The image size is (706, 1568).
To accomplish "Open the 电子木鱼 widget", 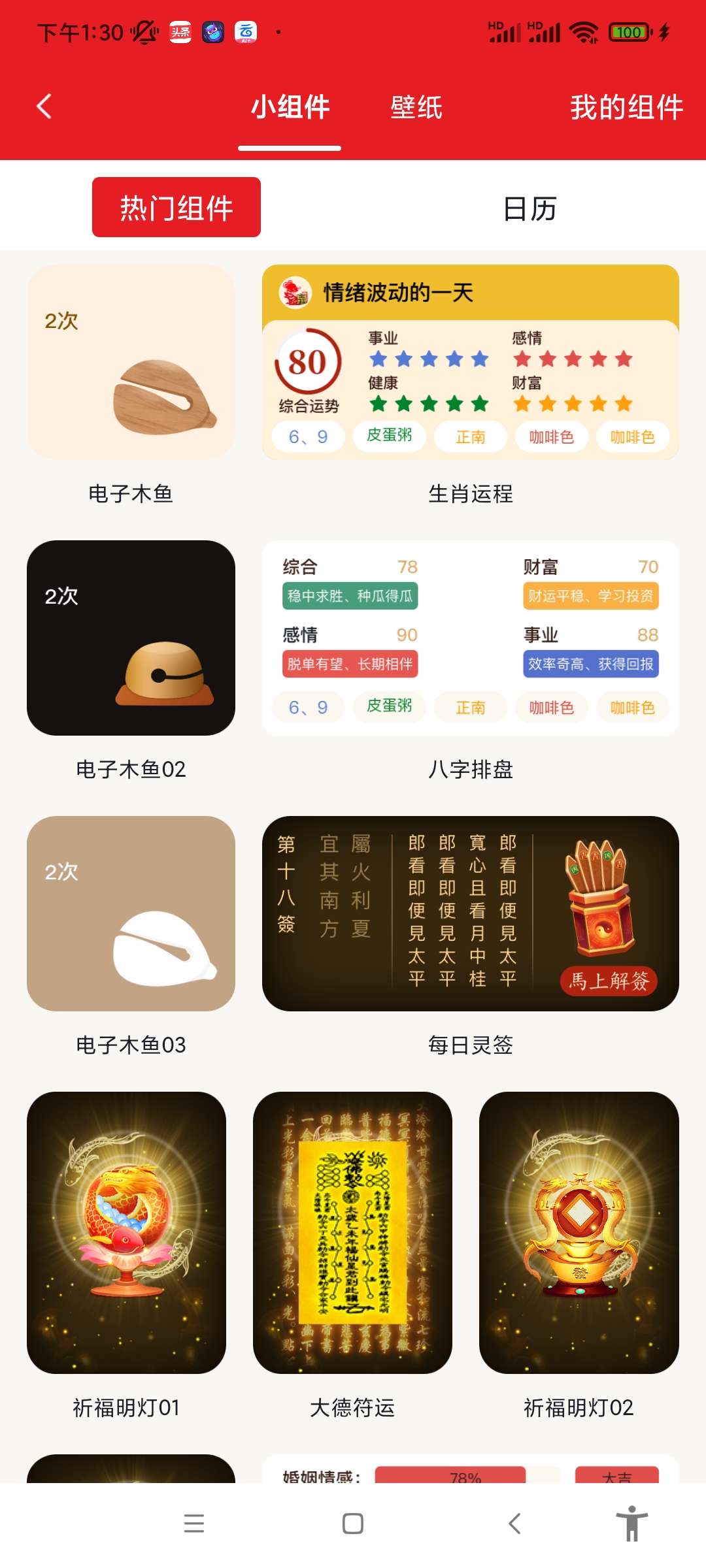I will tap(131, 362).
